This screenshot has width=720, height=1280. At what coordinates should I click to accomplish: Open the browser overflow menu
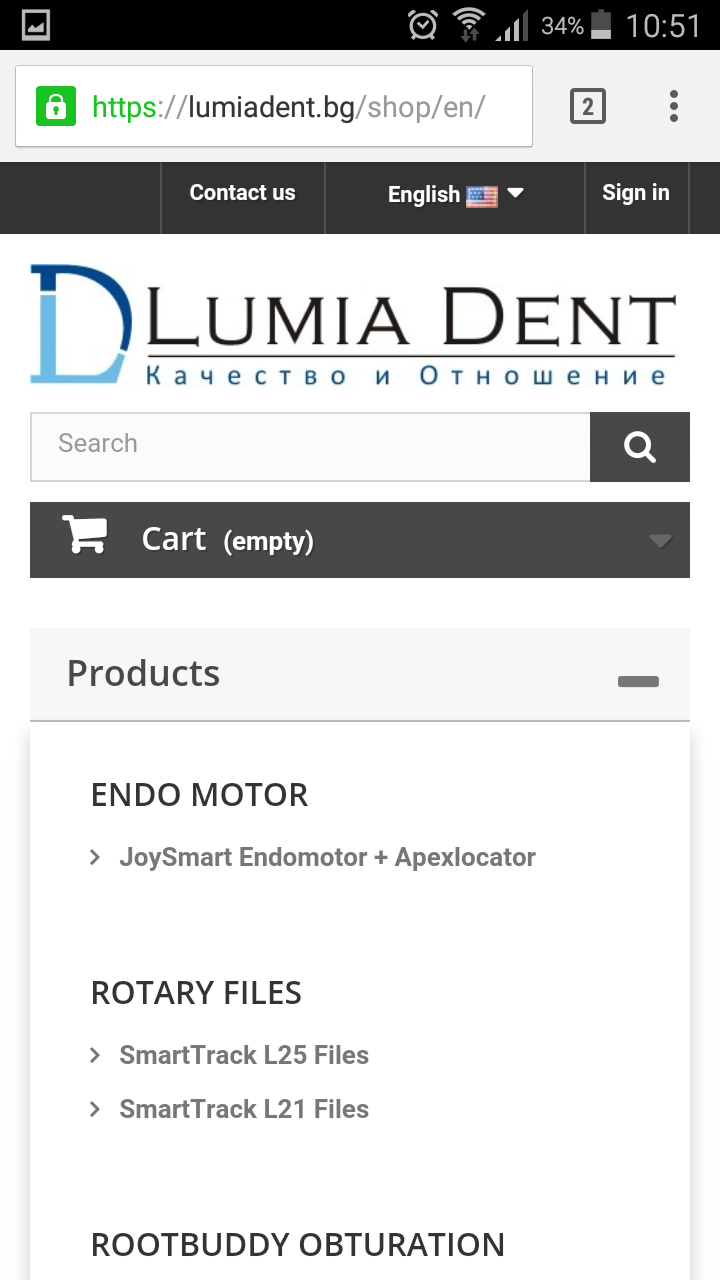tap(674, 106)
